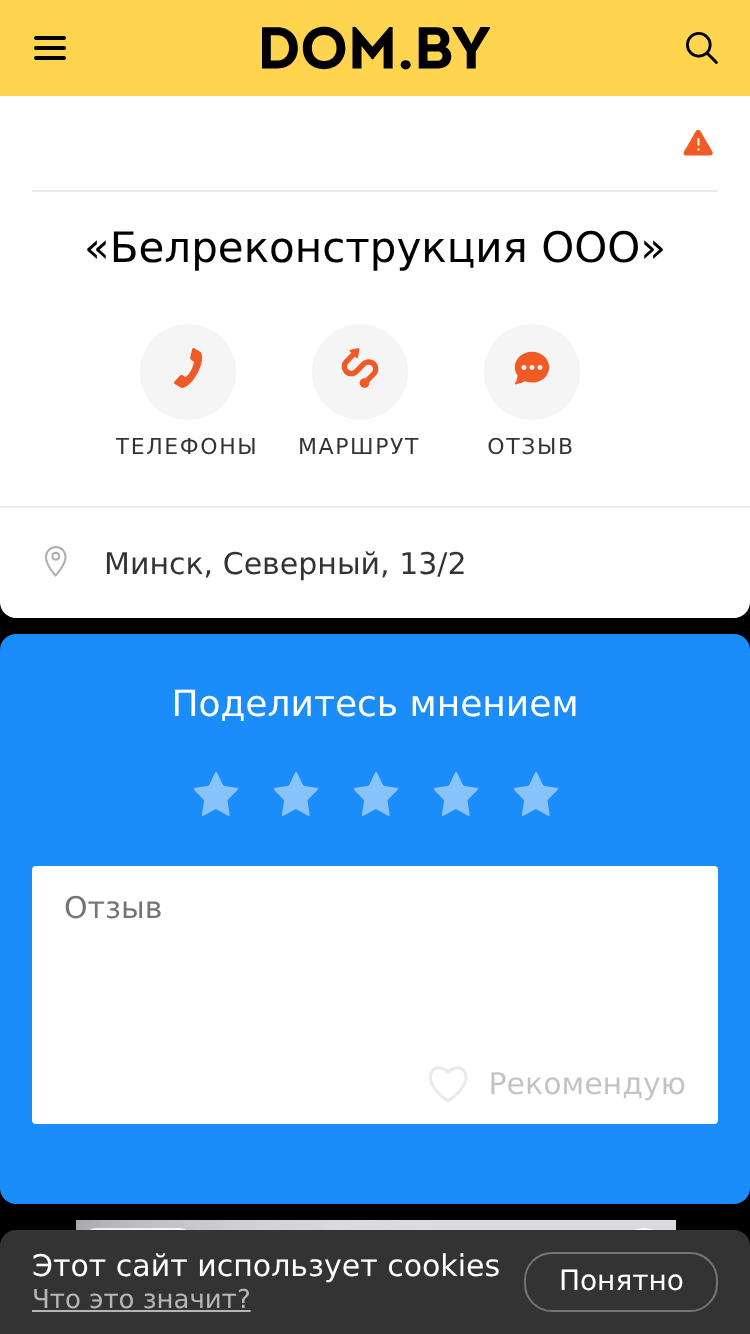Open the address Минск, Северный, 13/2
Viewport: 750px width, 1334px height.
point(284,564)
